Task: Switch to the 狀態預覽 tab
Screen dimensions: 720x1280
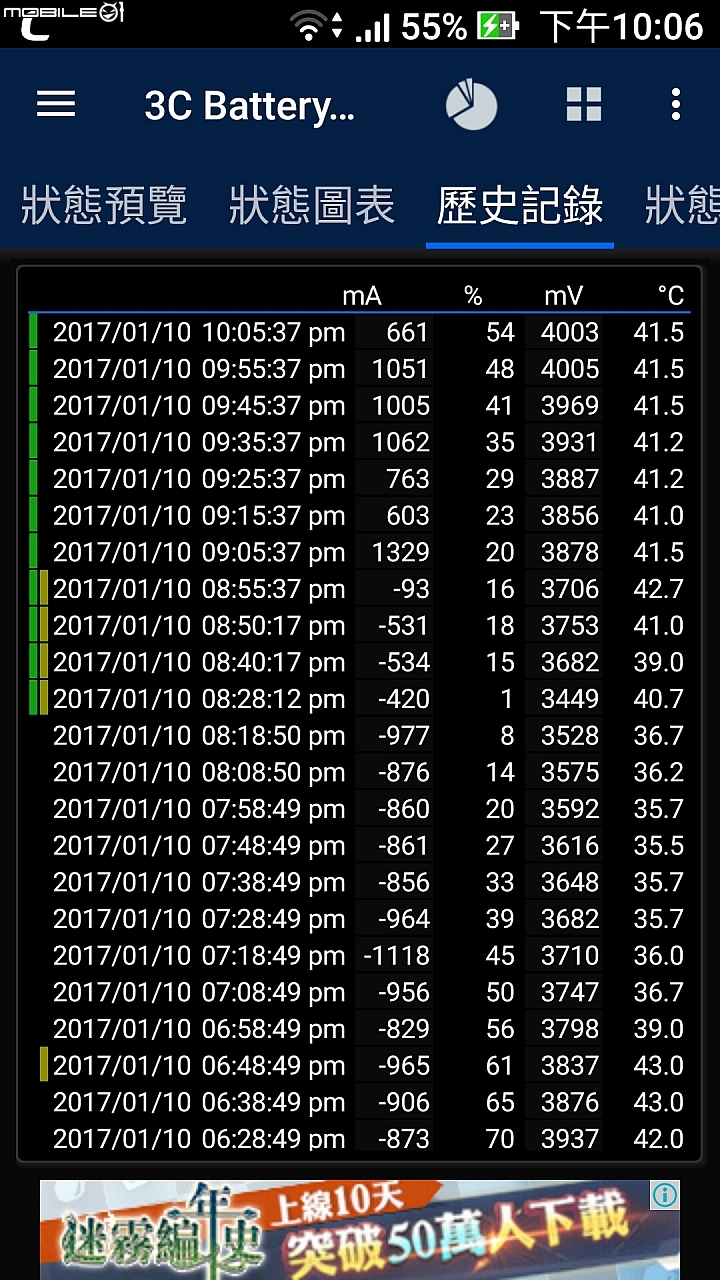Action: (x=104, y=206)
